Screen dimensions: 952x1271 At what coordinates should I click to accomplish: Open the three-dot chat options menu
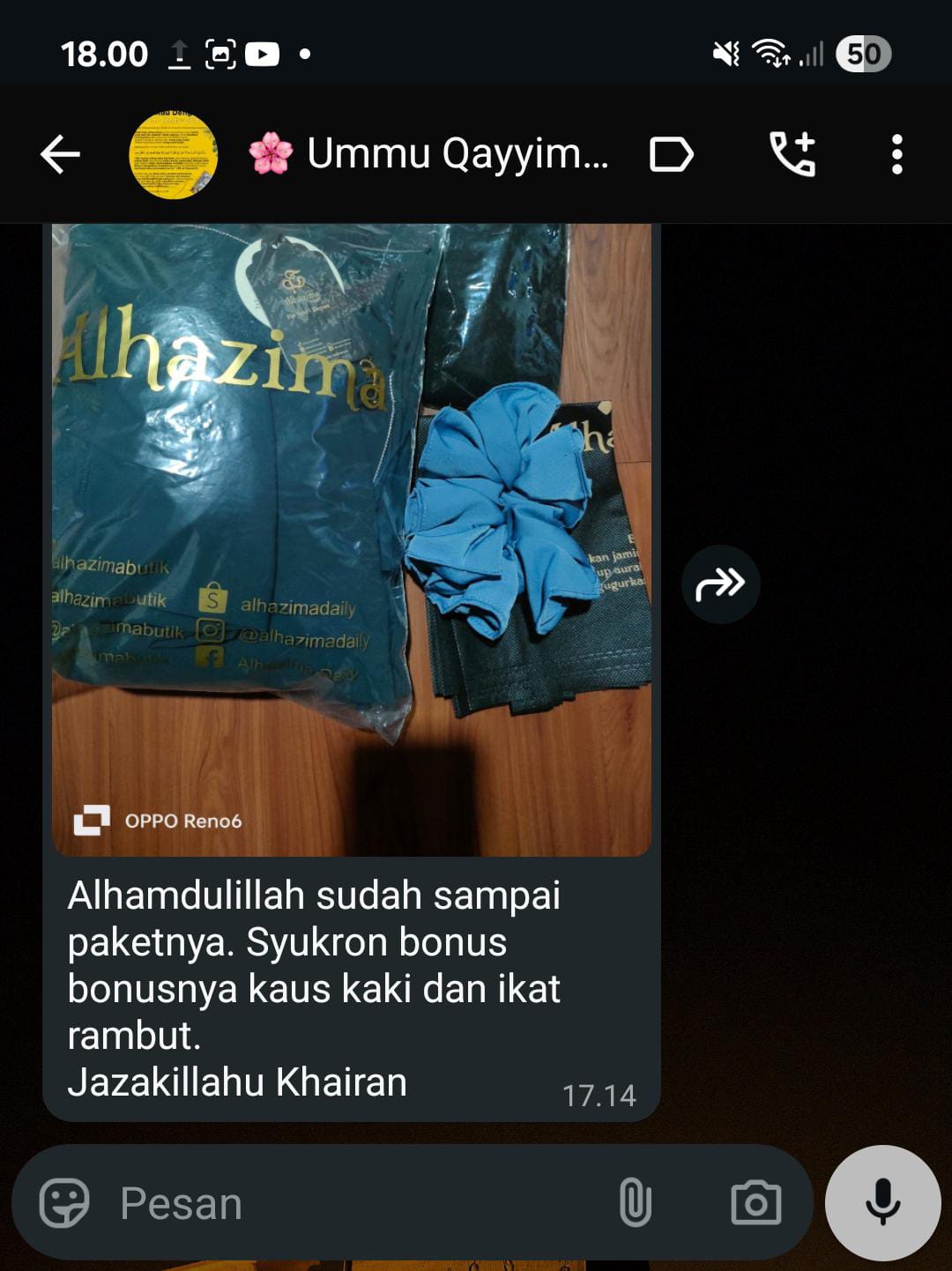click(898, 154)
